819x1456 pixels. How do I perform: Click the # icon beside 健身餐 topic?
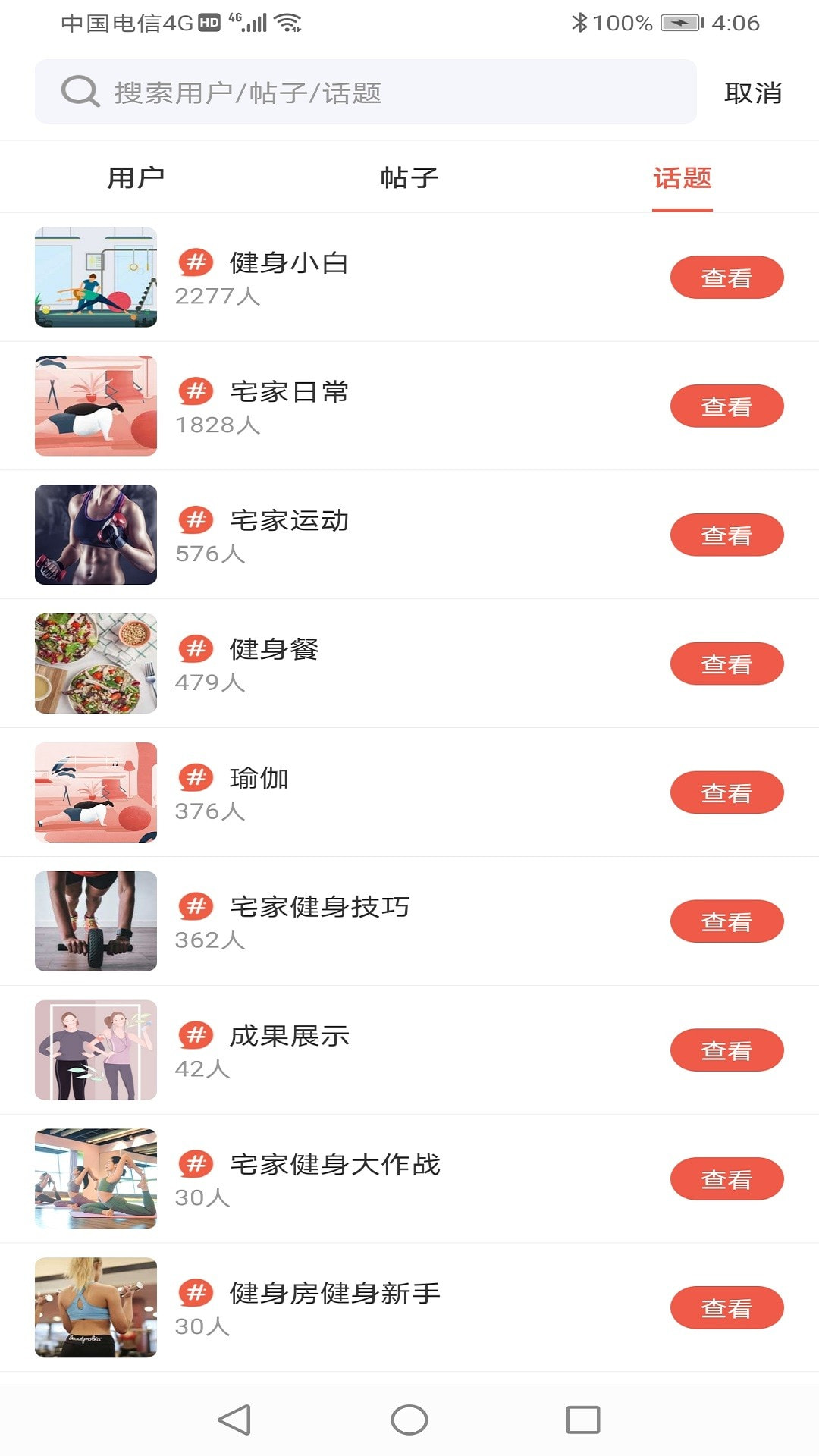click(x=196, y=649)
